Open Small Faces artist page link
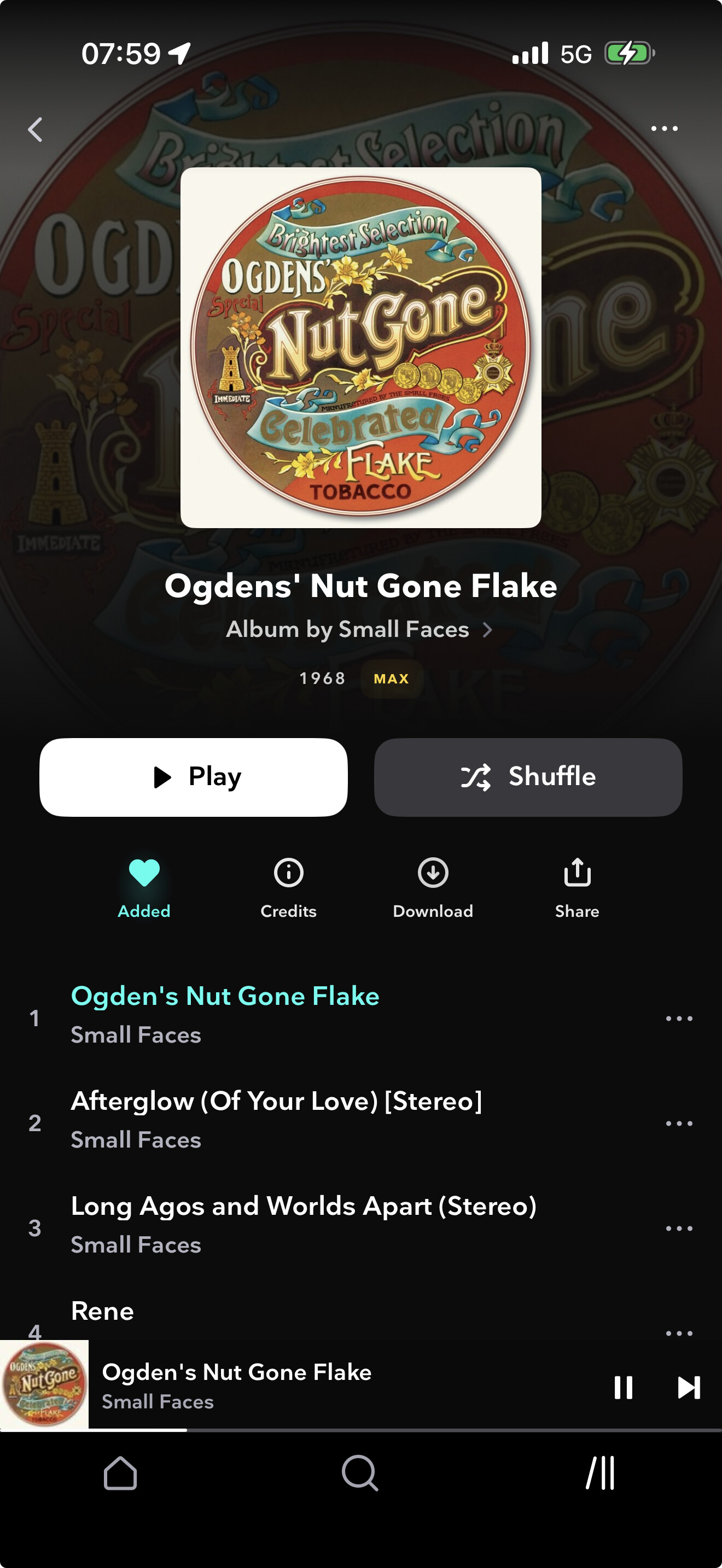 point(359,629)
